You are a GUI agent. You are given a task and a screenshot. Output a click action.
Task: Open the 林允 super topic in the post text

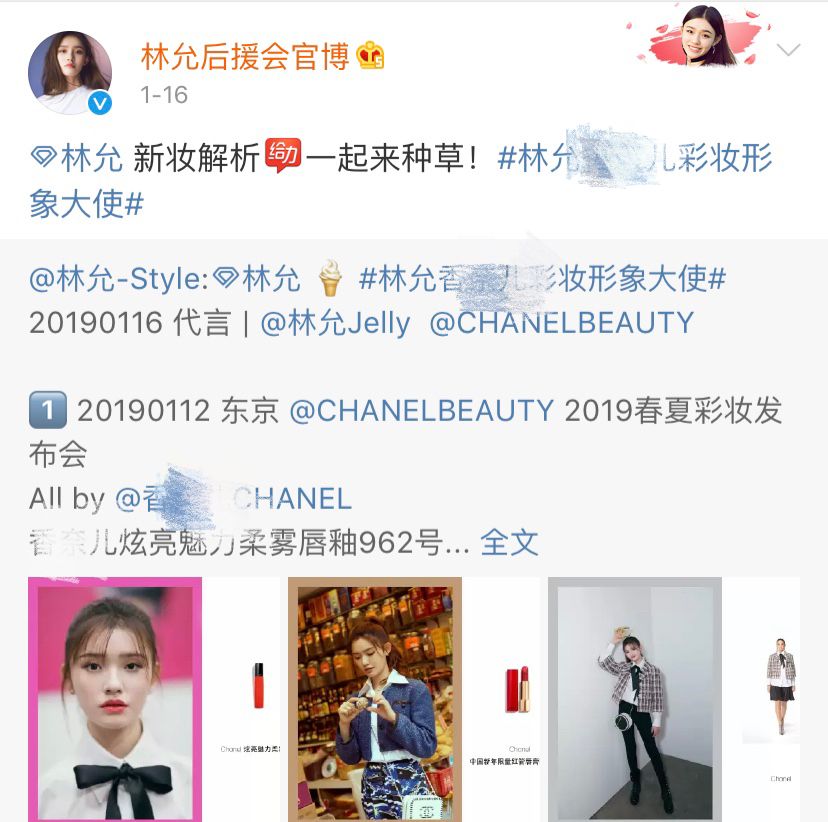[x=78, y=159]
